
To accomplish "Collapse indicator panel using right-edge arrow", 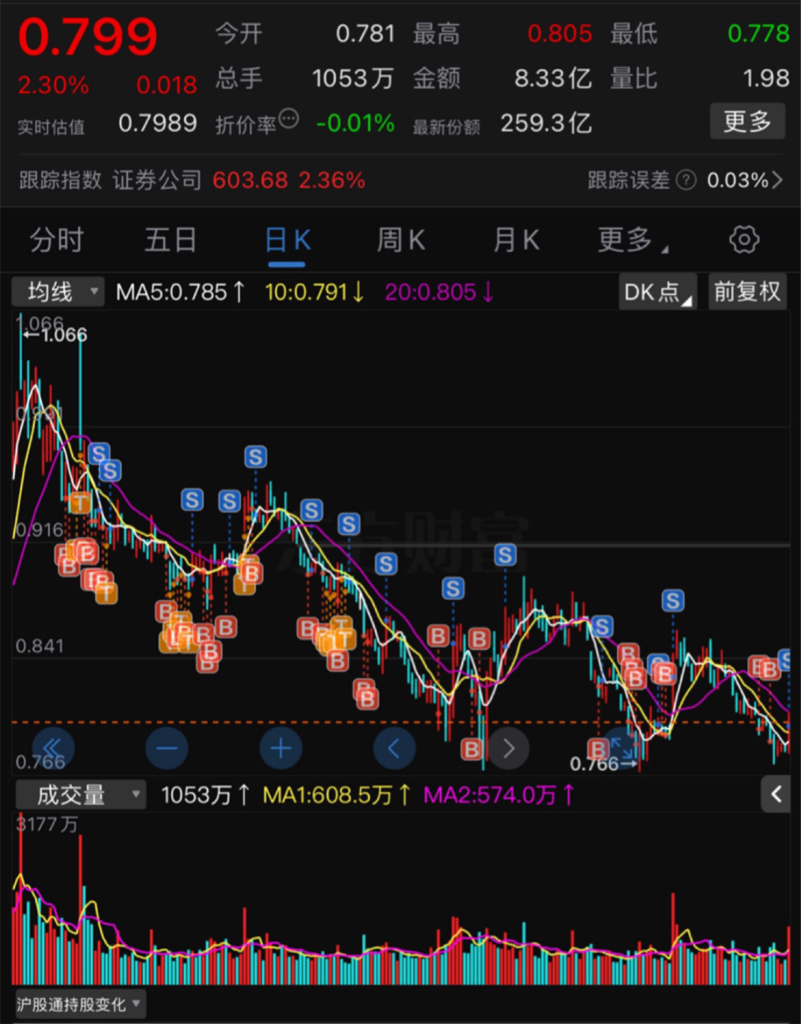I will click(777, 795).
